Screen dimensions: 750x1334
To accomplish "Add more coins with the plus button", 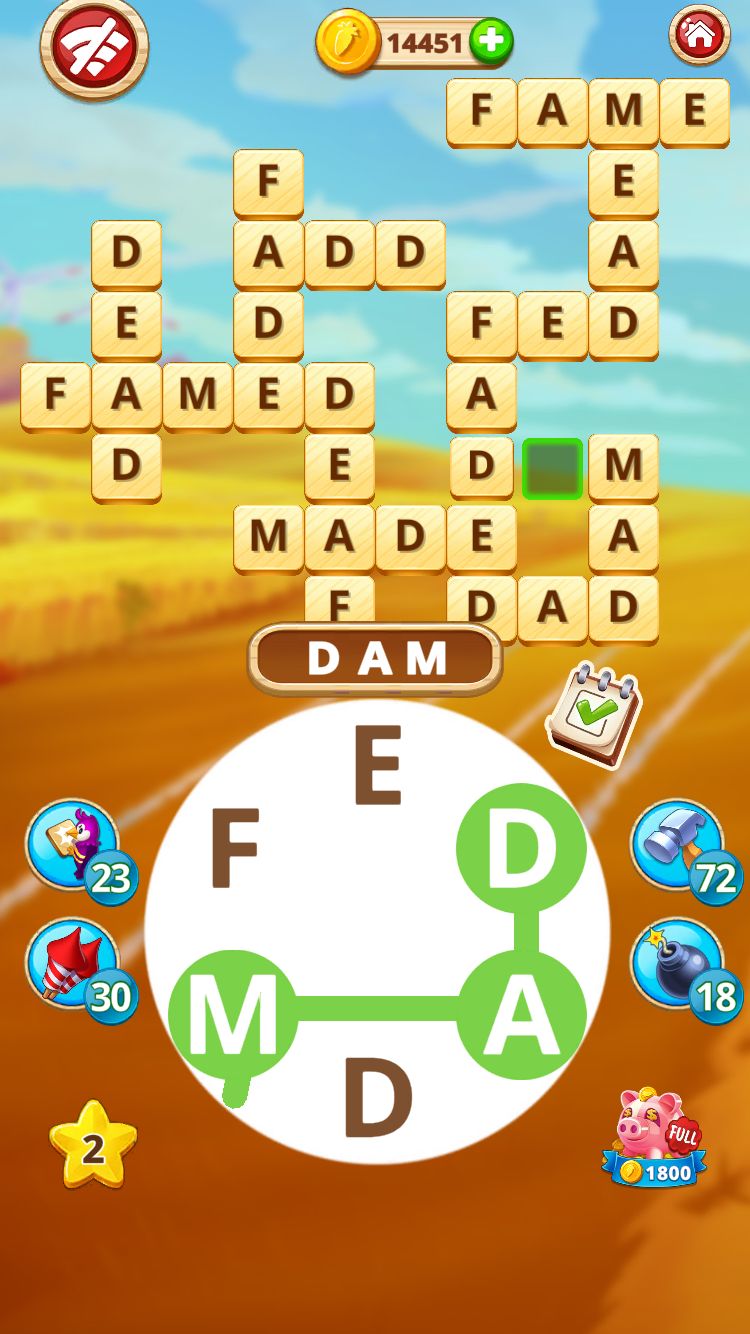I will click(490, 42).
